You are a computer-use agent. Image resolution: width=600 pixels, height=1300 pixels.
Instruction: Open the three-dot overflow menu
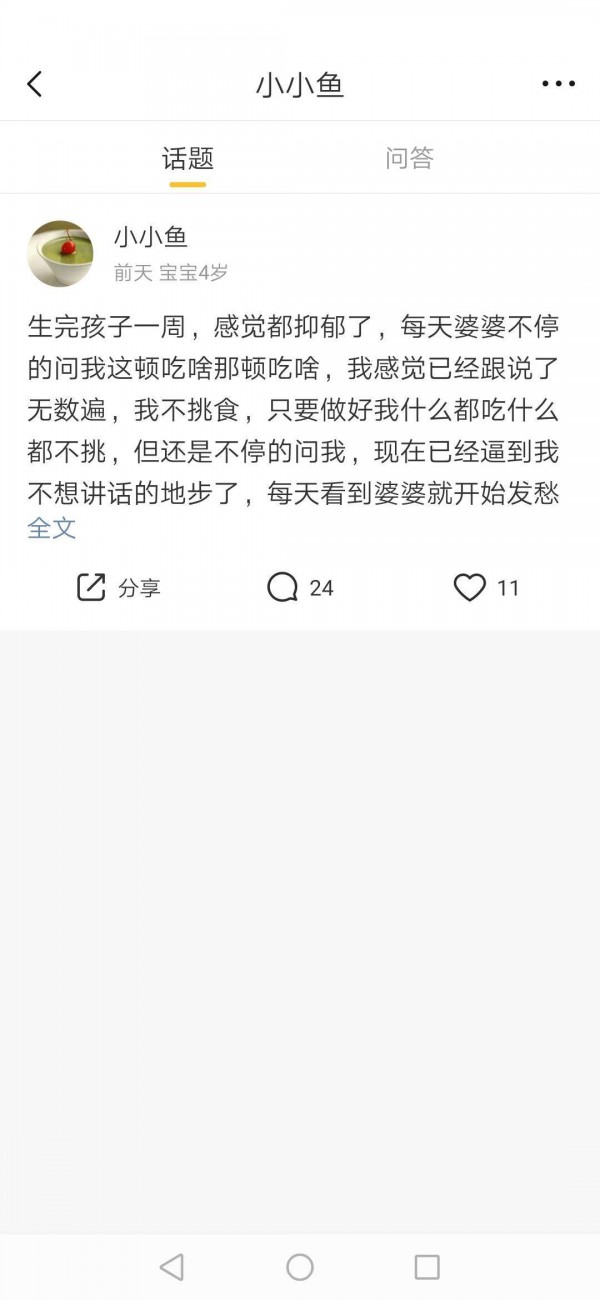point(558,84)
